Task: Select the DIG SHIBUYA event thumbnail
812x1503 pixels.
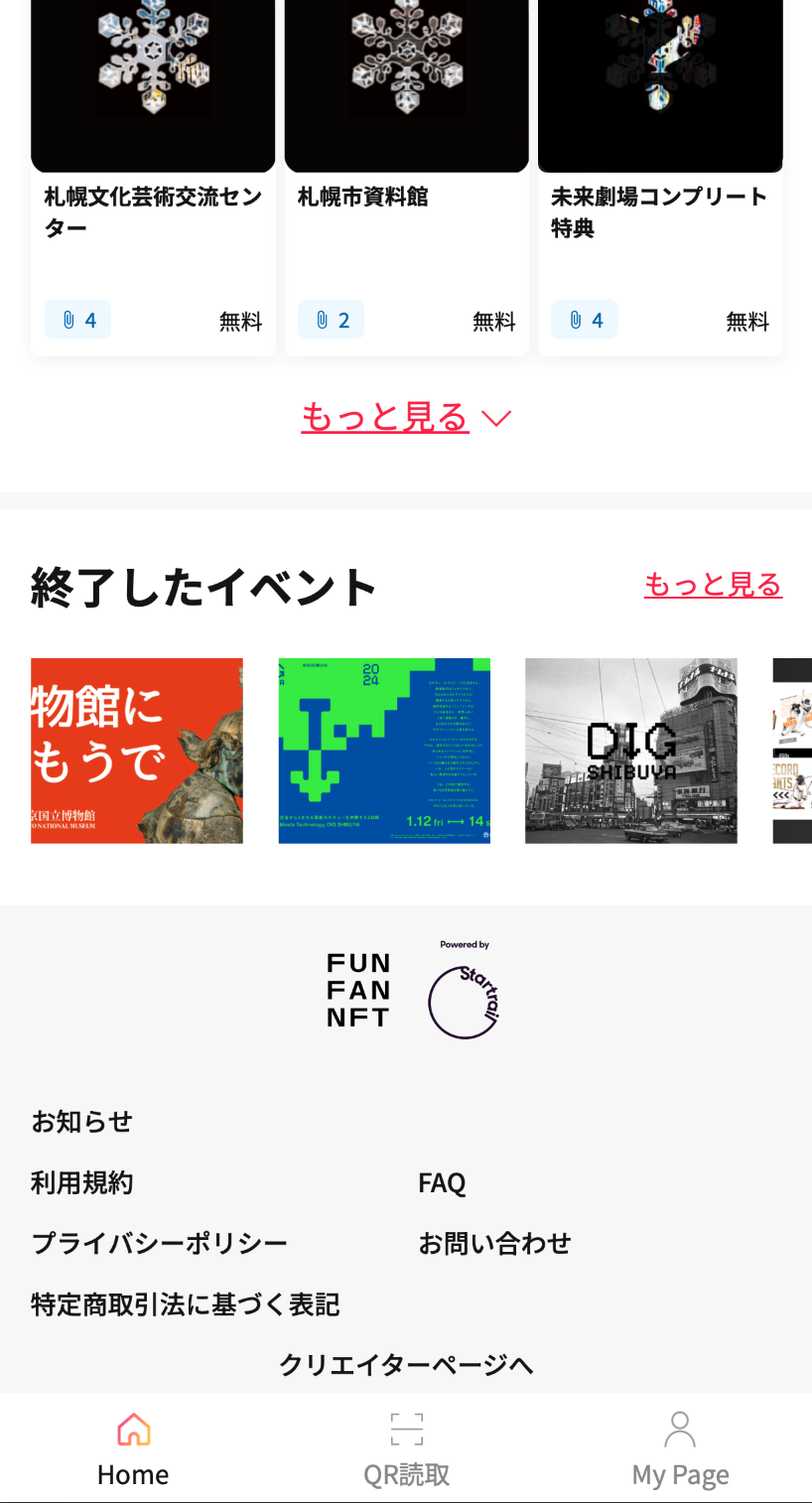Action: point(630,751)
